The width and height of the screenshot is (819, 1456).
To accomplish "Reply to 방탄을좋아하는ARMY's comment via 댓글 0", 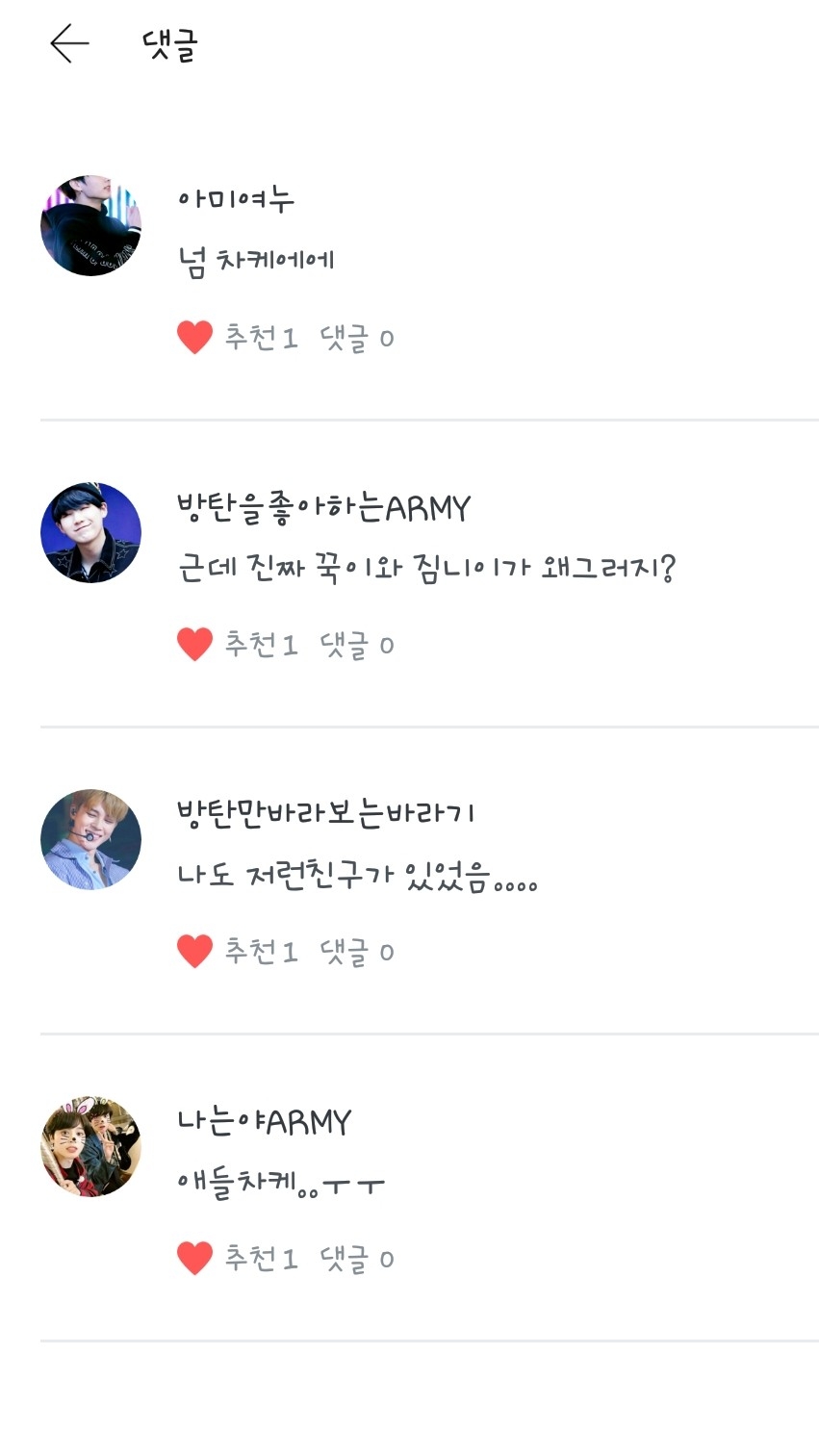I will coord(357,645).
